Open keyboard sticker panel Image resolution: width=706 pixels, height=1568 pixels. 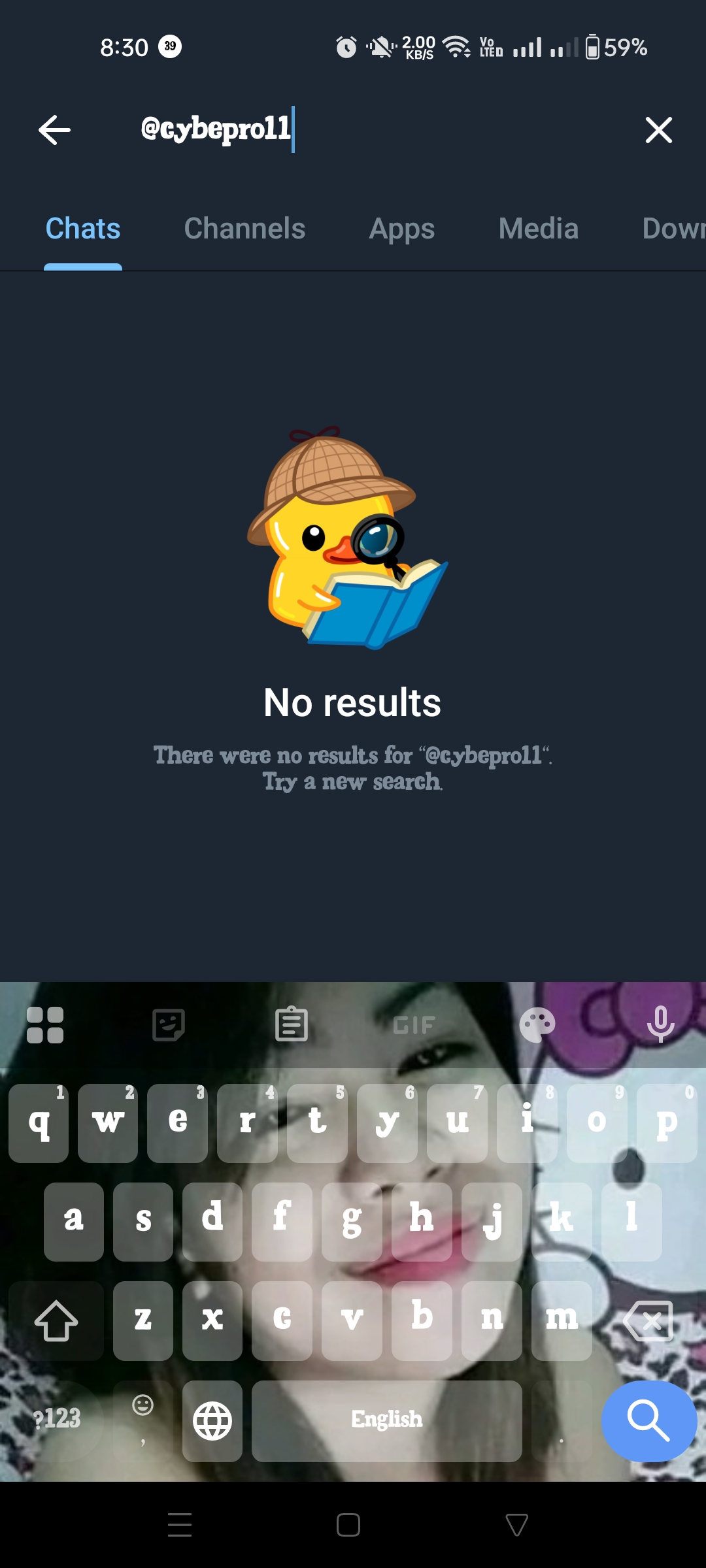pyautogui.click(x=169, y=1024)
